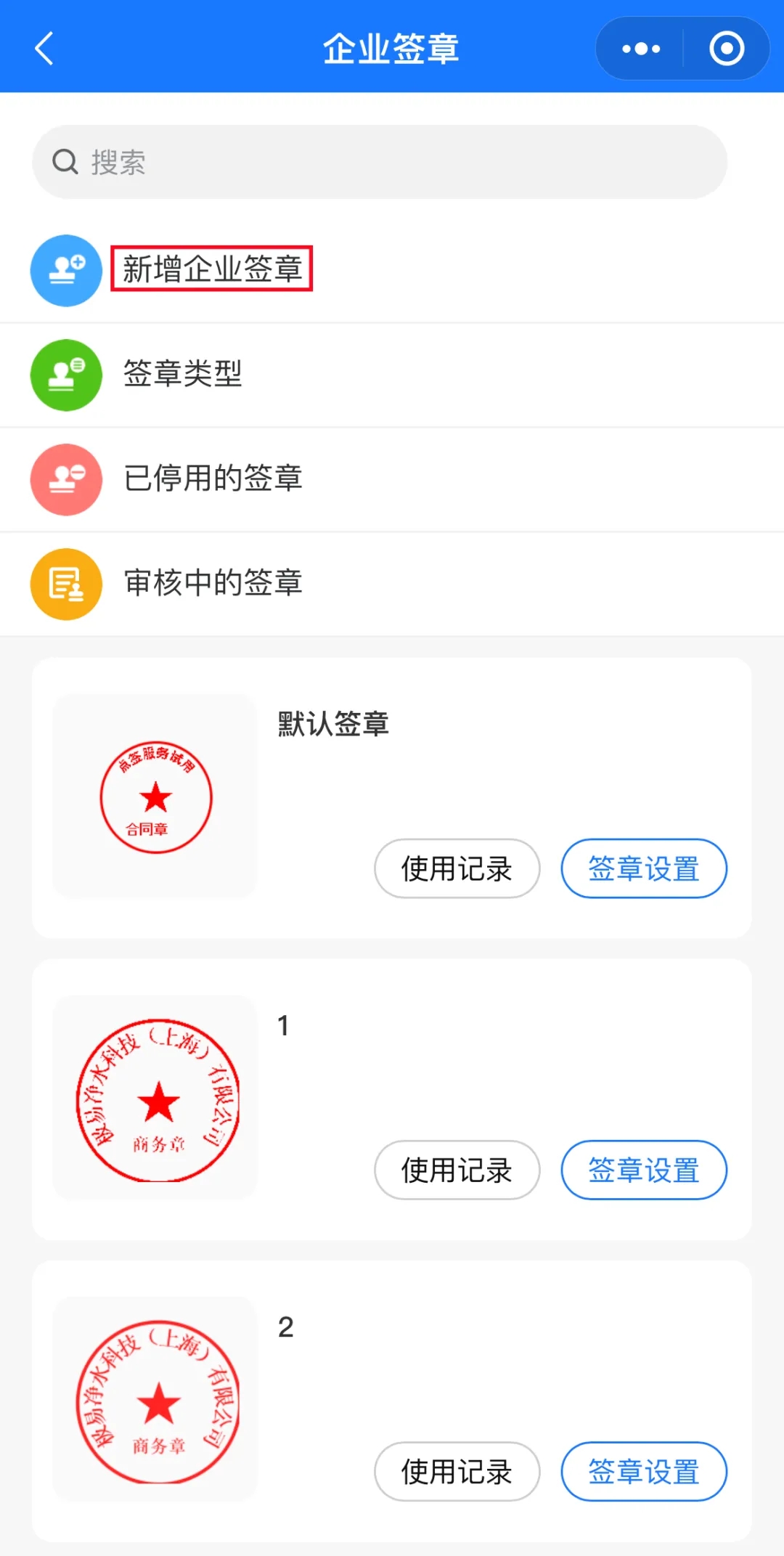The height and width of the screenshot is (1556, 784).
Task: Open the mini-program more options menu
Action: pos(641,49)
